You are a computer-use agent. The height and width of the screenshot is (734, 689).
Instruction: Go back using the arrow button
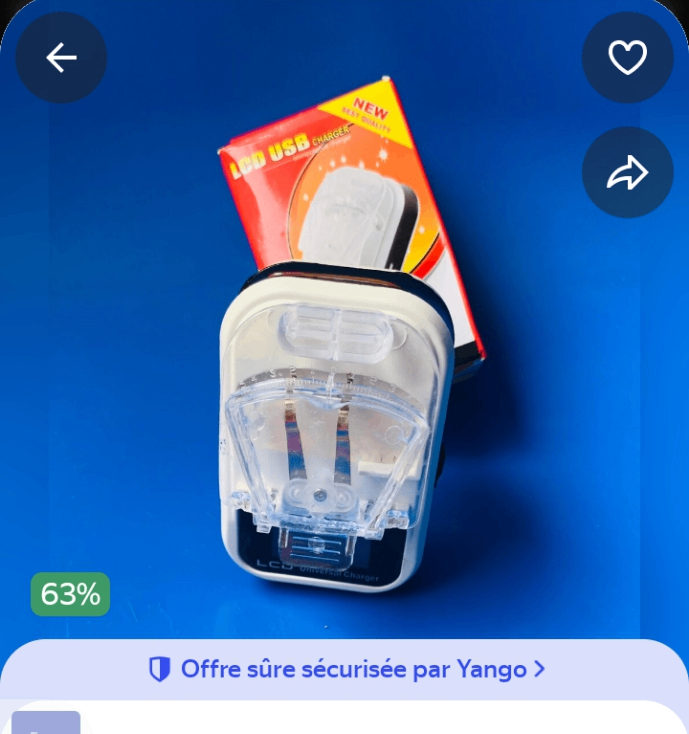(61, 58)
